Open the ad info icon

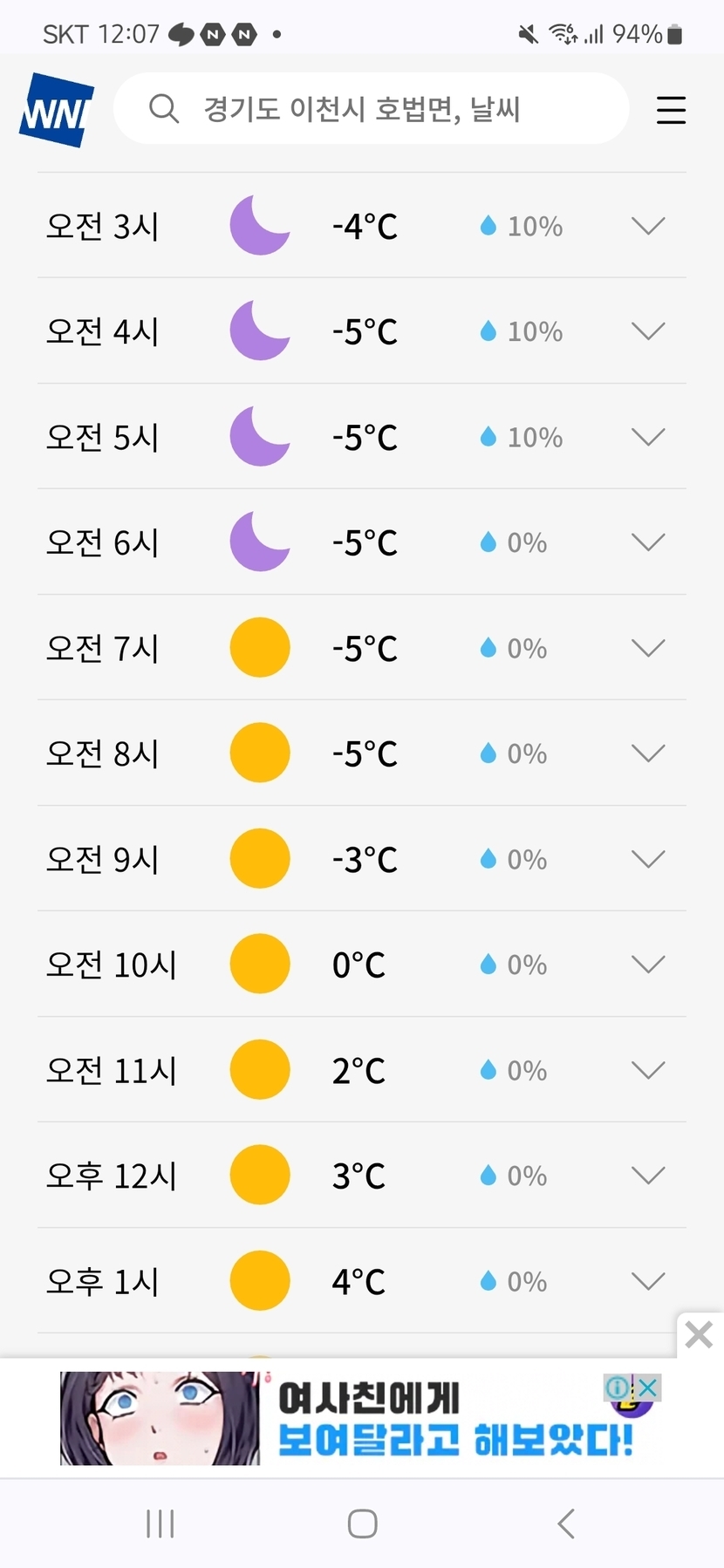(617, 1387)
